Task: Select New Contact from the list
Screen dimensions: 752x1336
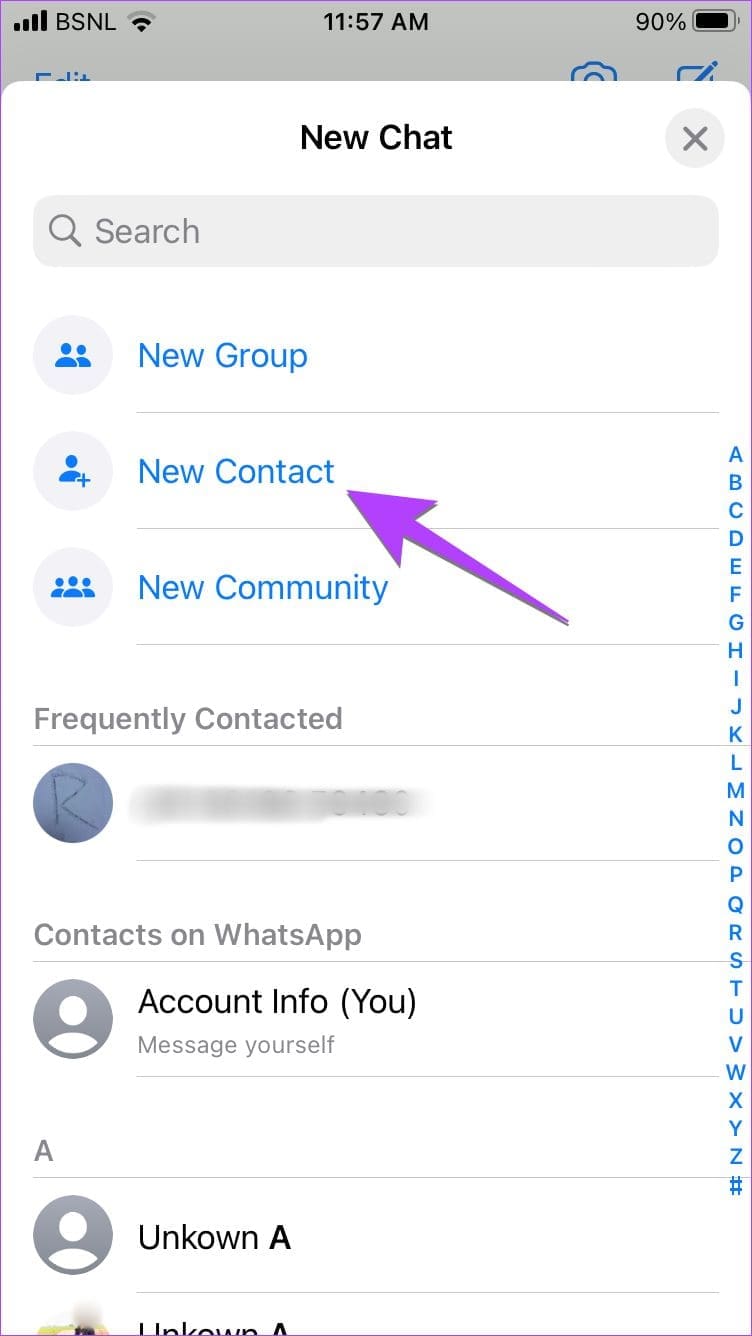Action: coord(236,471)
